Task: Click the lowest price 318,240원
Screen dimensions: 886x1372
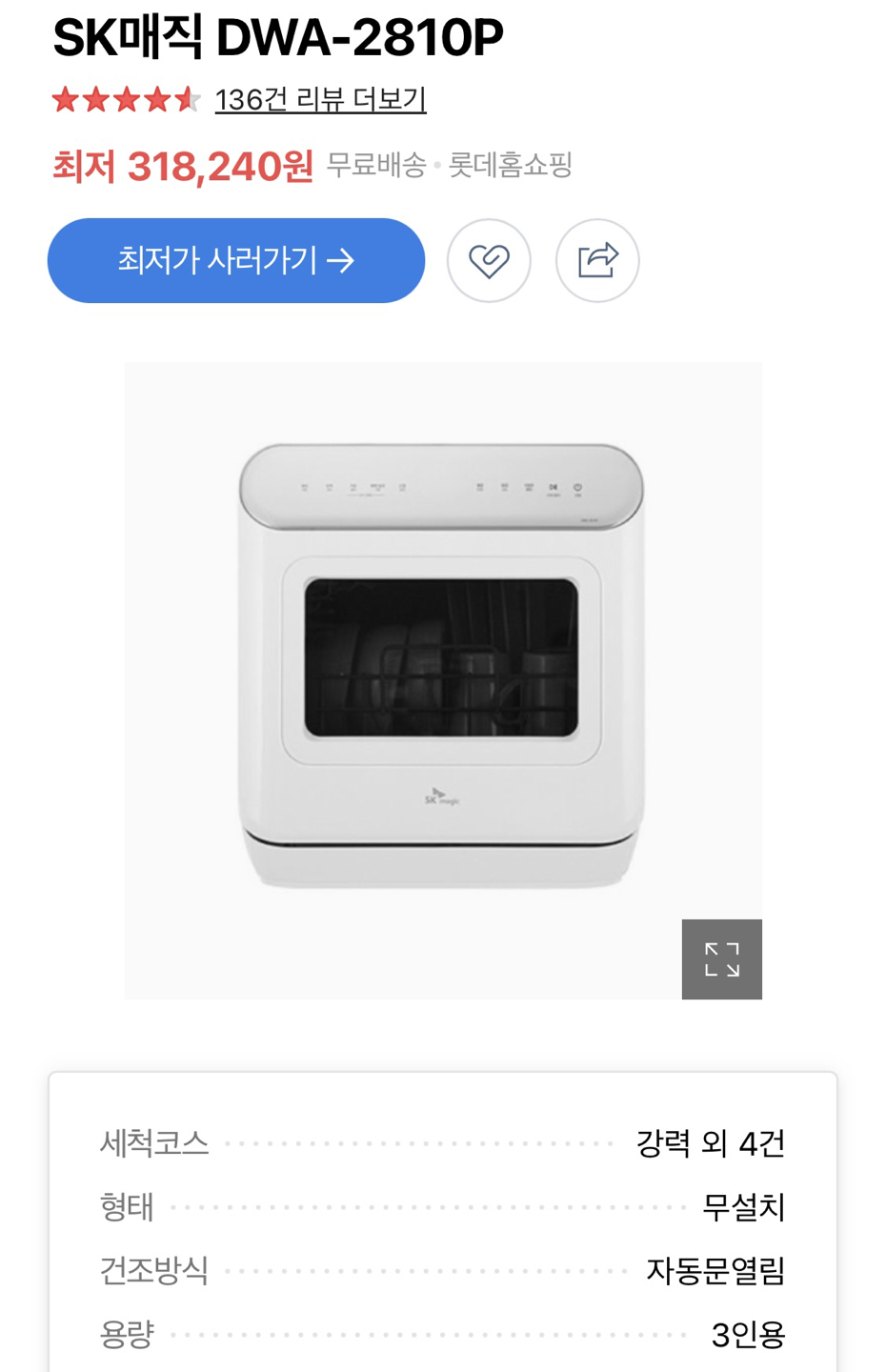Action: coord(182,164)
